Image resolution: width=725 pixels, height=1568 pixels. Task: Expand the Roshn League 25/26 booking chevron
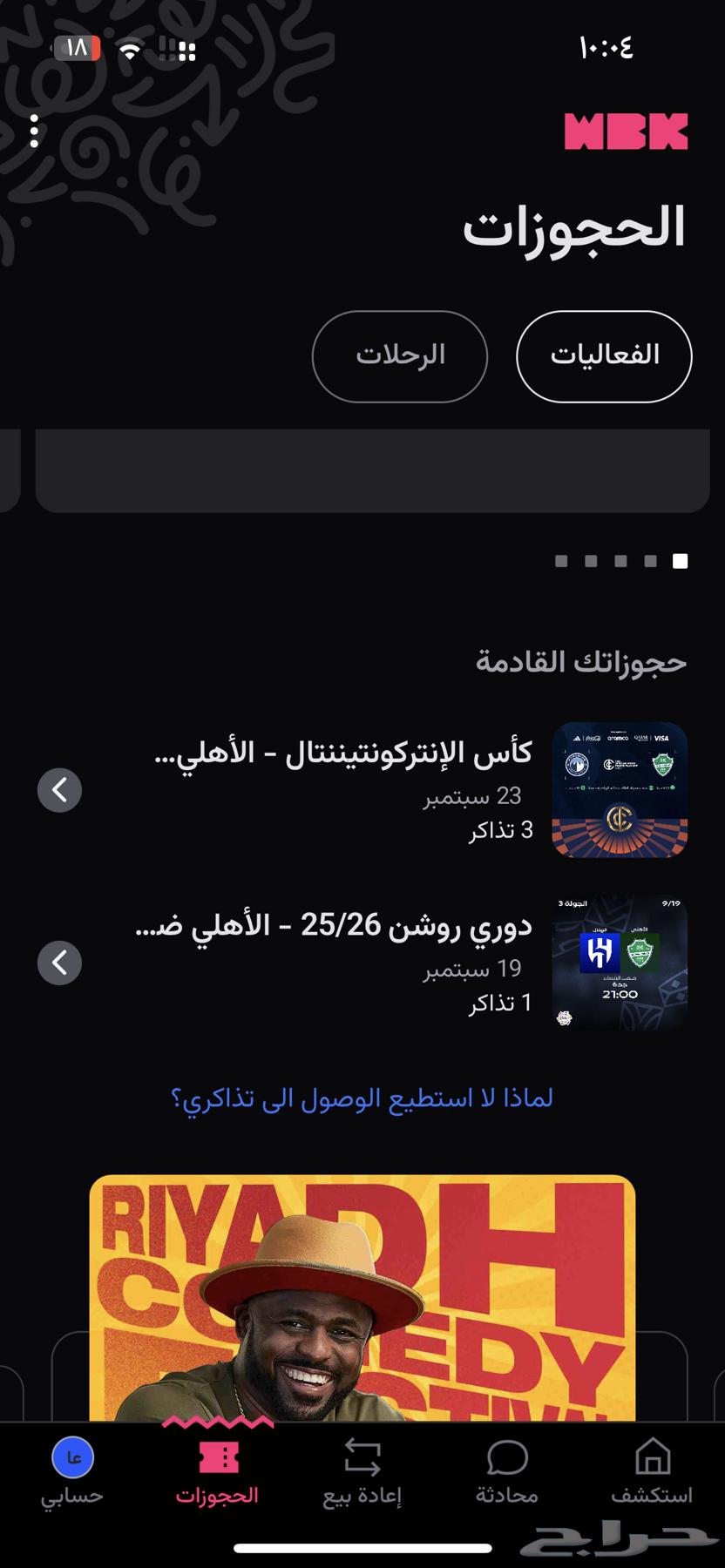point(59,963)
